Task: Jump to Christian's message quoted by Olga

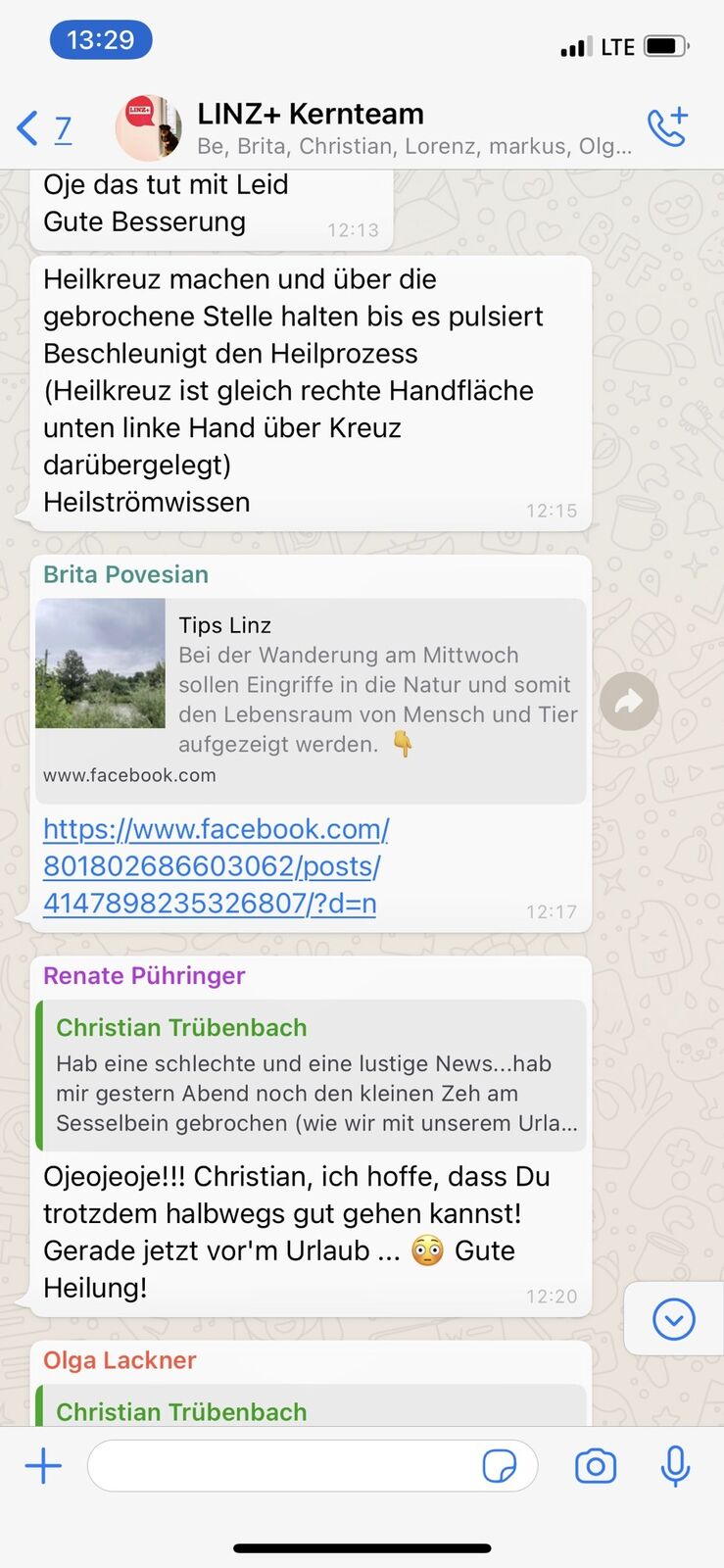Action: coord(311,1407)
